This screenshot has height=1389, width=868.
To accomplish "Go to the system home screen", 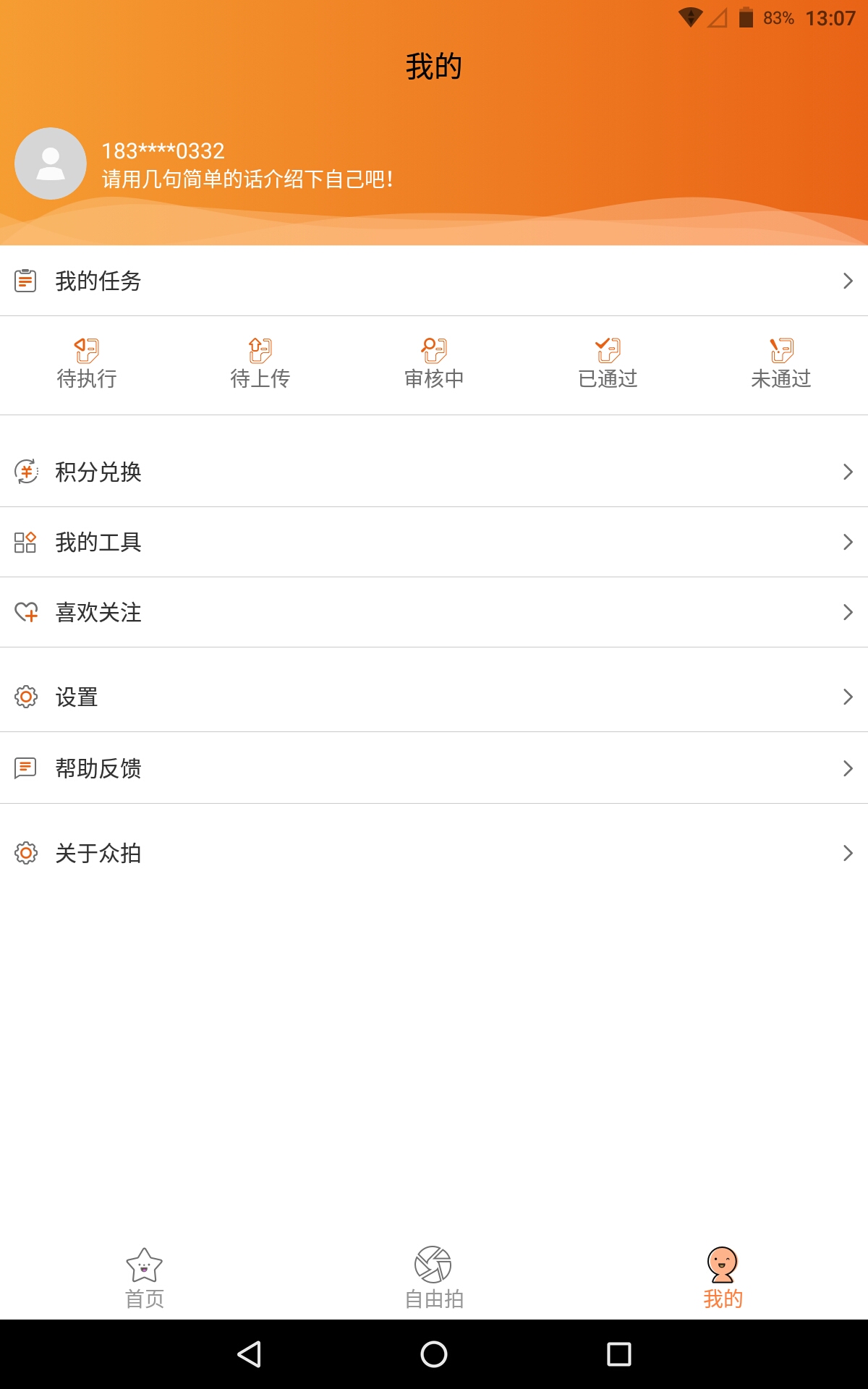I will (x=434, y=1354).
